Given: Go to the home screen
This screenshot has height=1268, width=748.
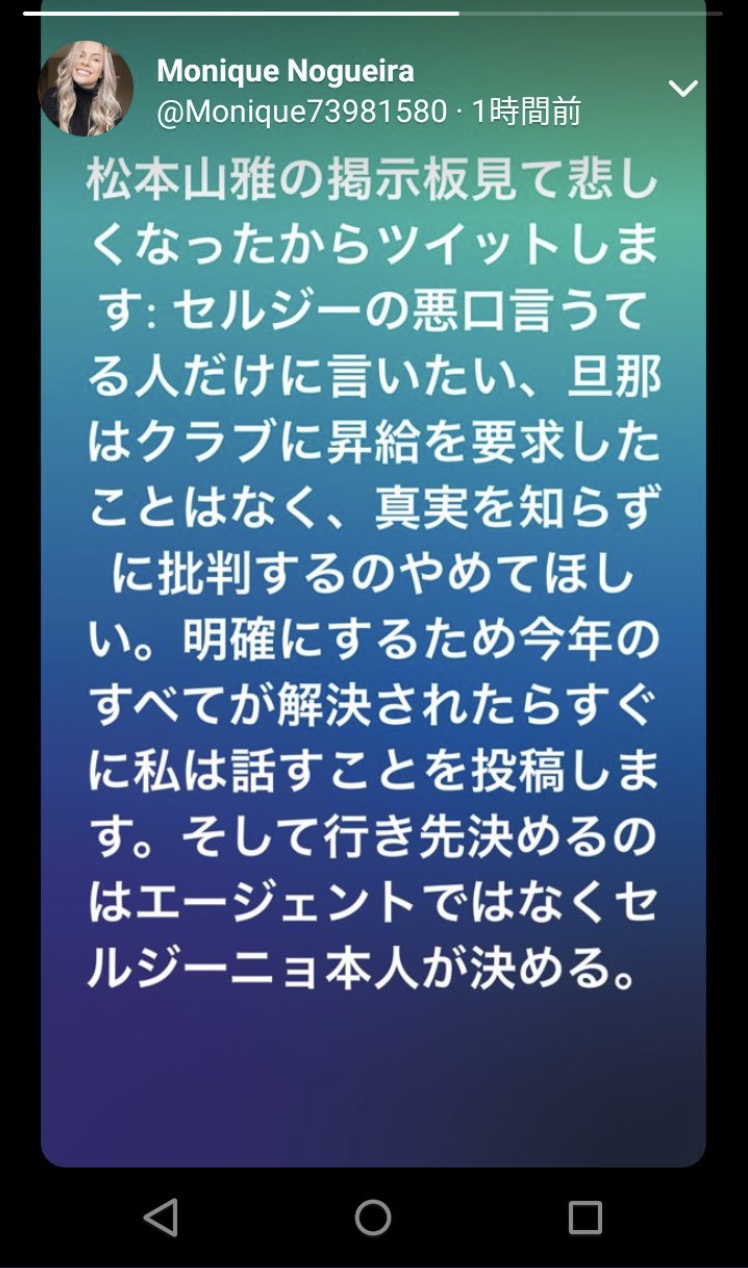Looking at the screenshot, I should (x=373, y=1217).
